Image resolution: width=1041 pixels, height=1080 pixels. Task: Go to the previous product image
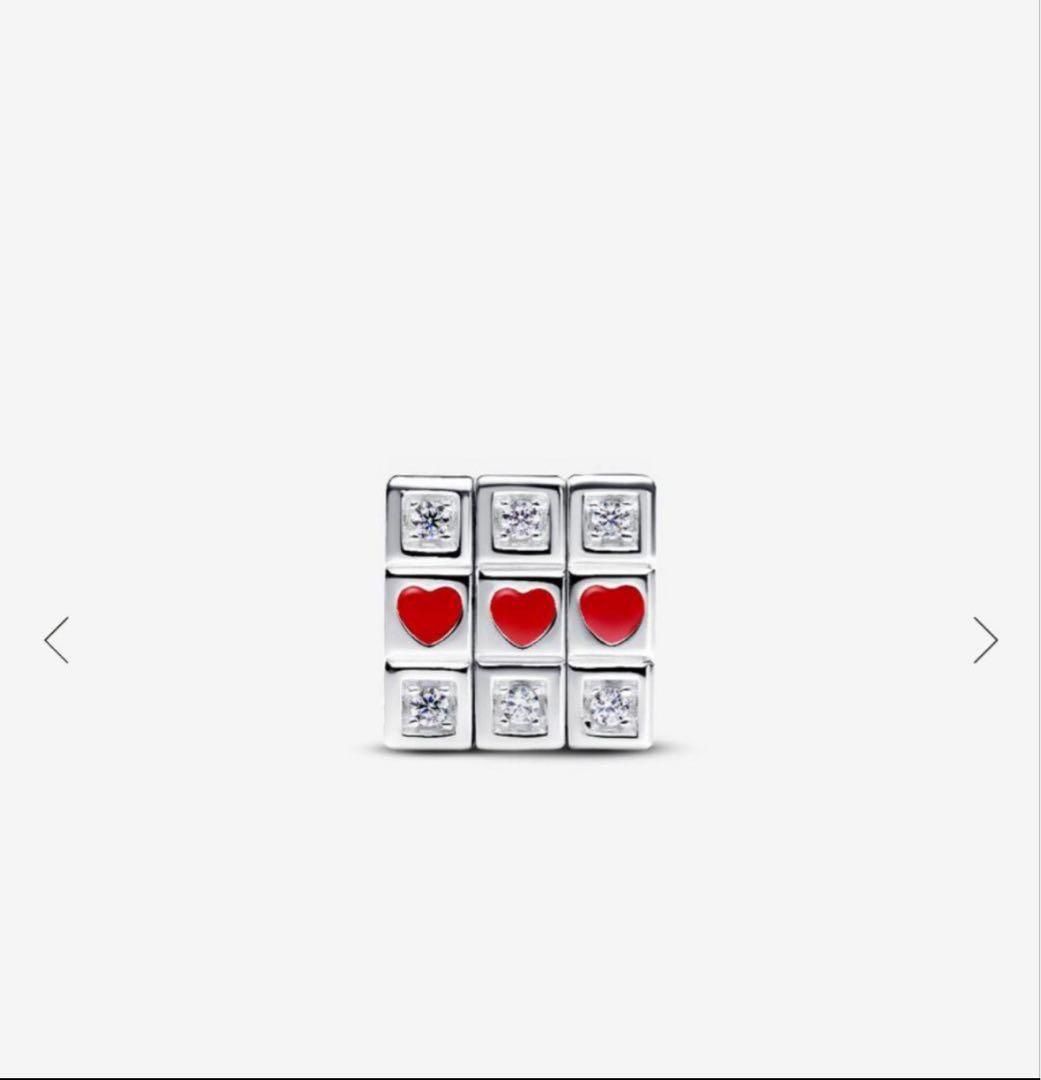(57, 640)
